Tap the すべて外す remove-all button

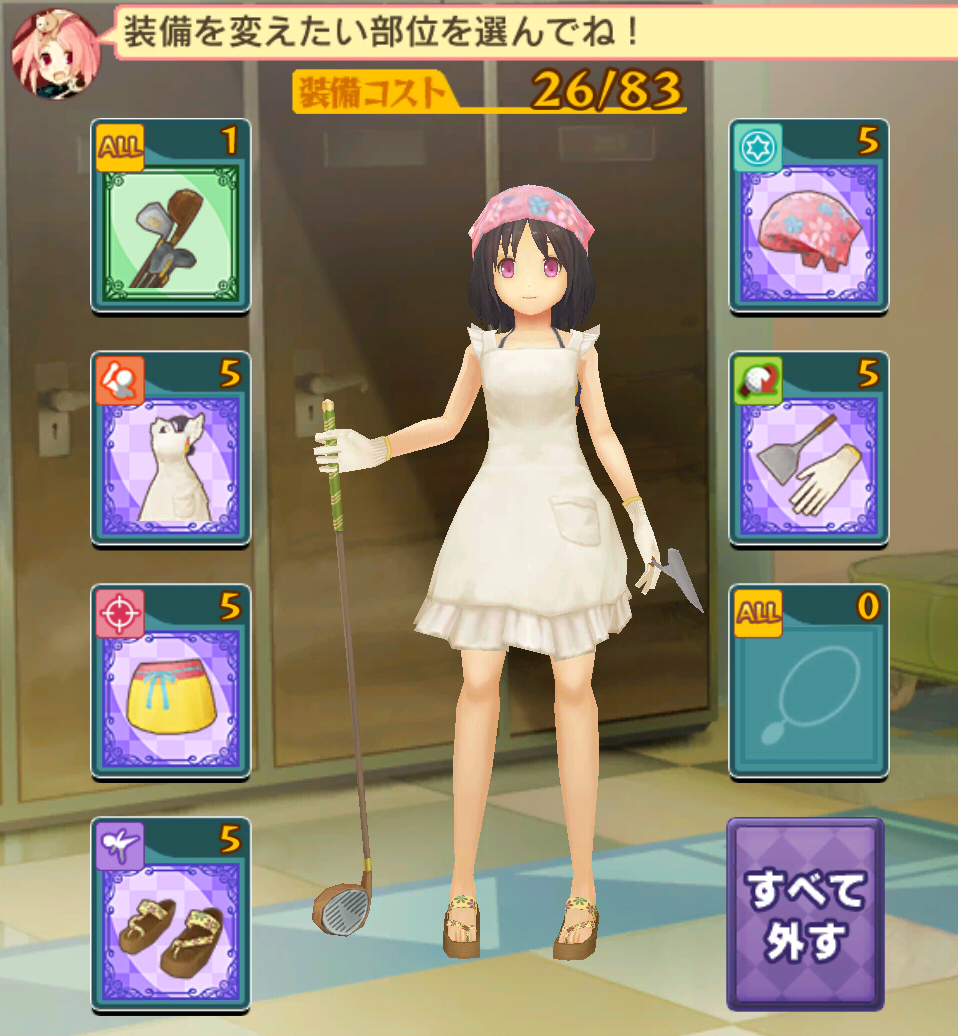click(805, 914)
